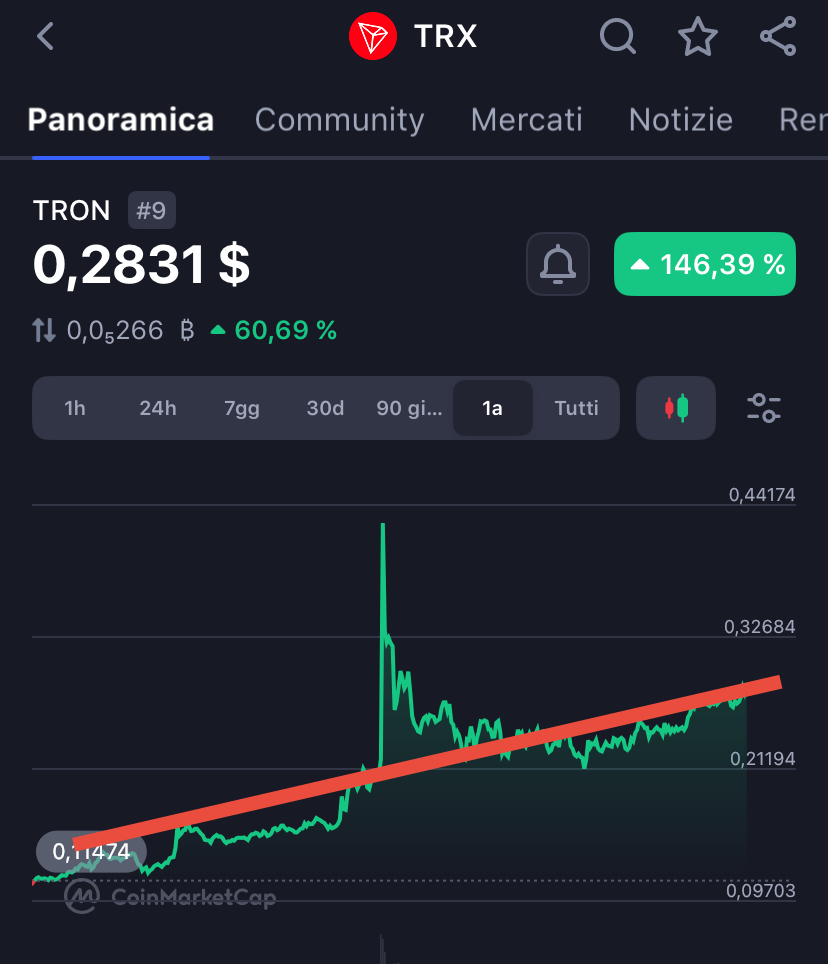Select the 1h chart range
Screen dimensions: 828x964
pyautogui.click(x=74, y=408)
